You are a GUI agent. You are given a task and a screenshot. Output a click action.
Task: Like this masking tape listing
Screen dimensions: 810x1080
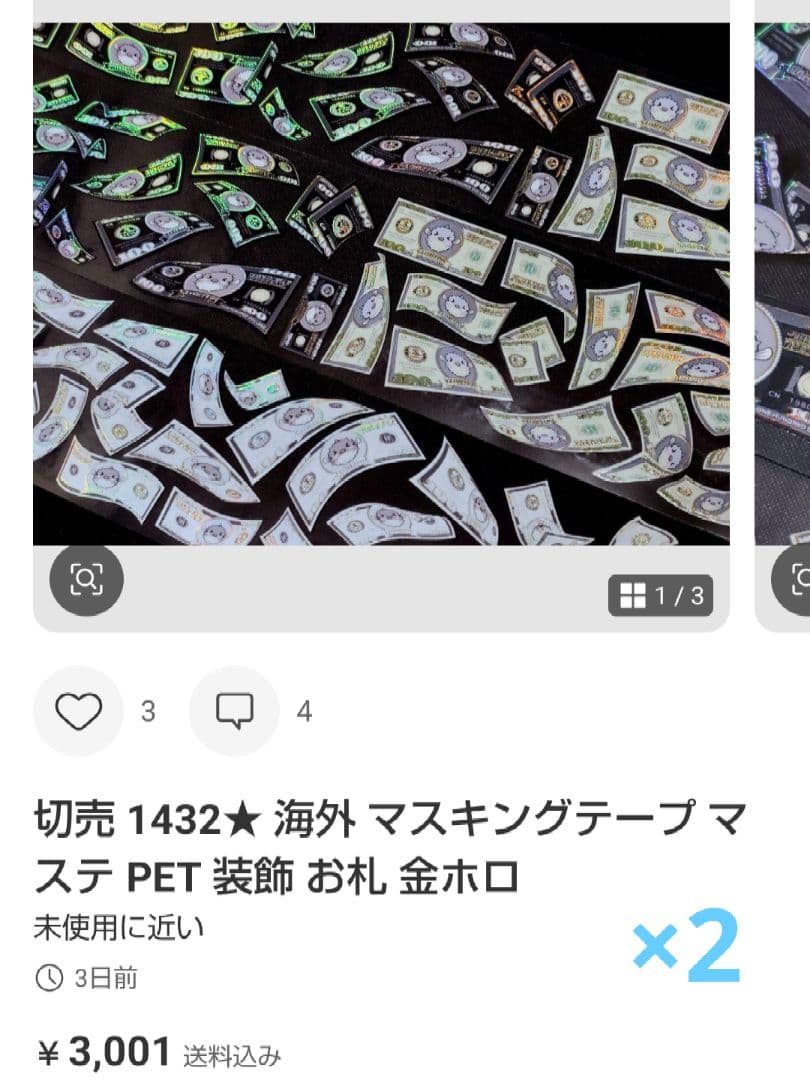78,711
